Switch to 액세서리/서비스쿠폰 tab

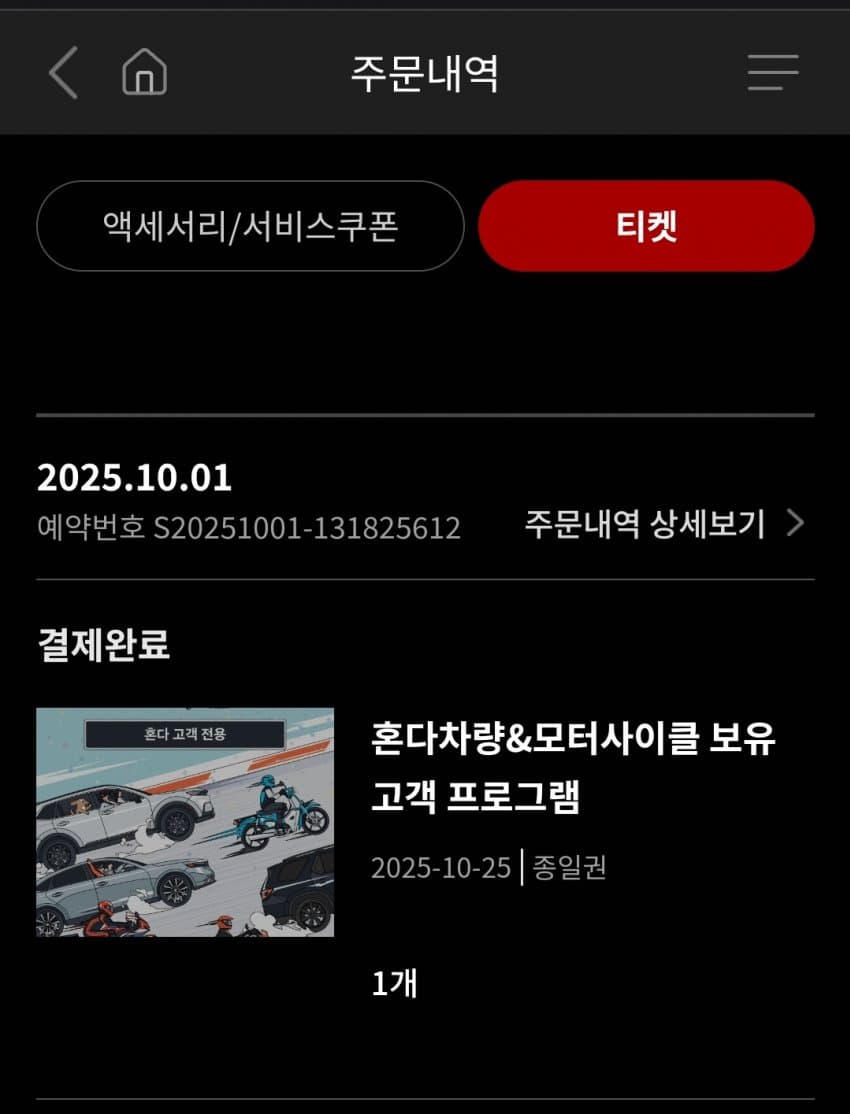pos(250,226)
